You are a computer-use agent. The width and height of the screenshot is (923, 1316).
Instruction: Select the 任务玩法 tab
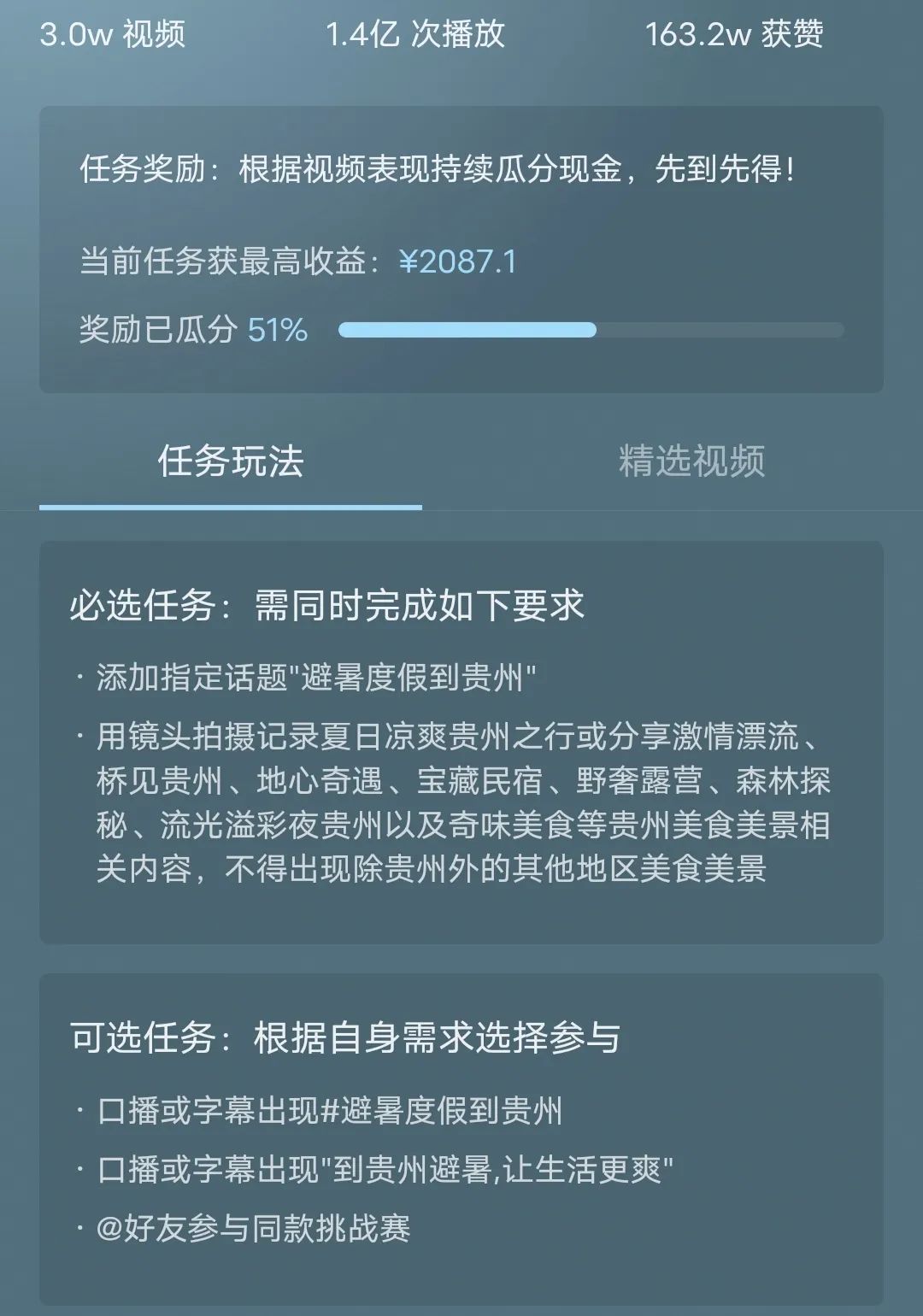click(x=231, y=461)
